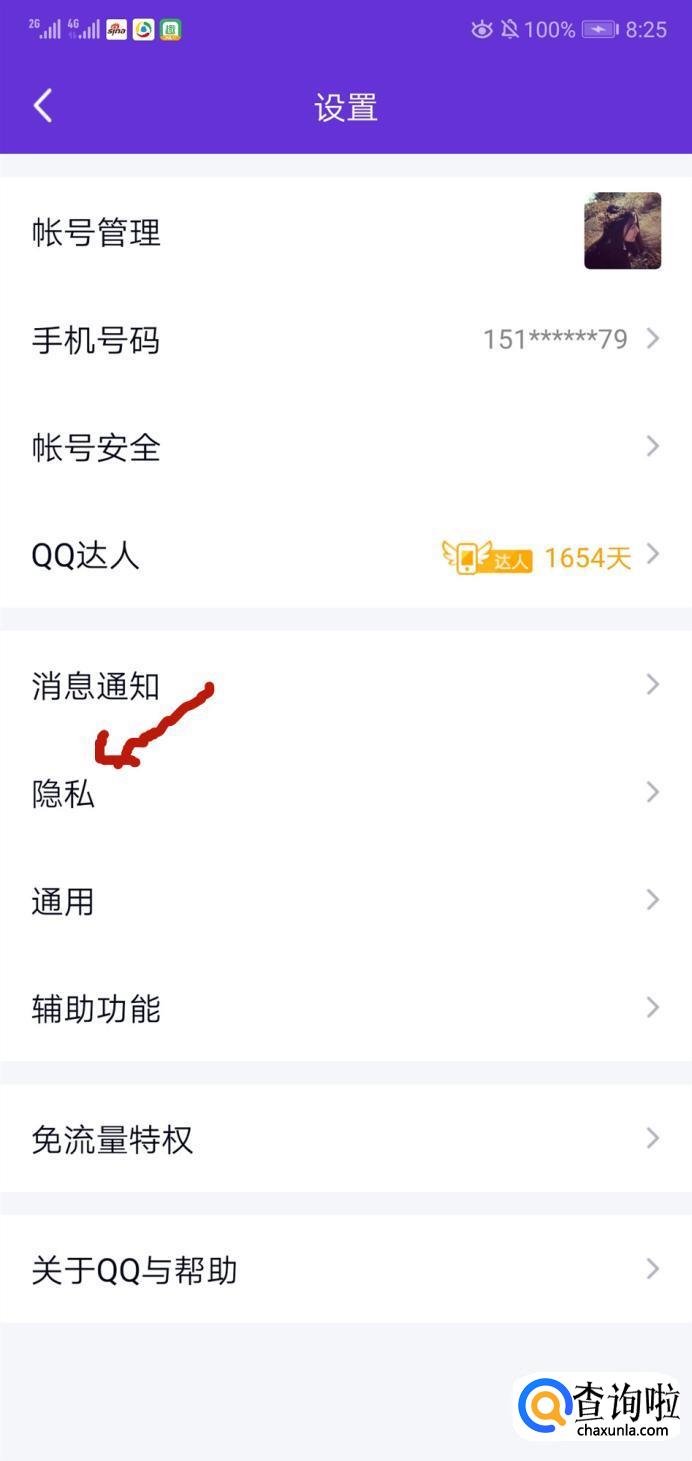View the QQ达人 1654天 row
Image resolution: width=692 pixels, height=1461 pixels.
(346, 555)
